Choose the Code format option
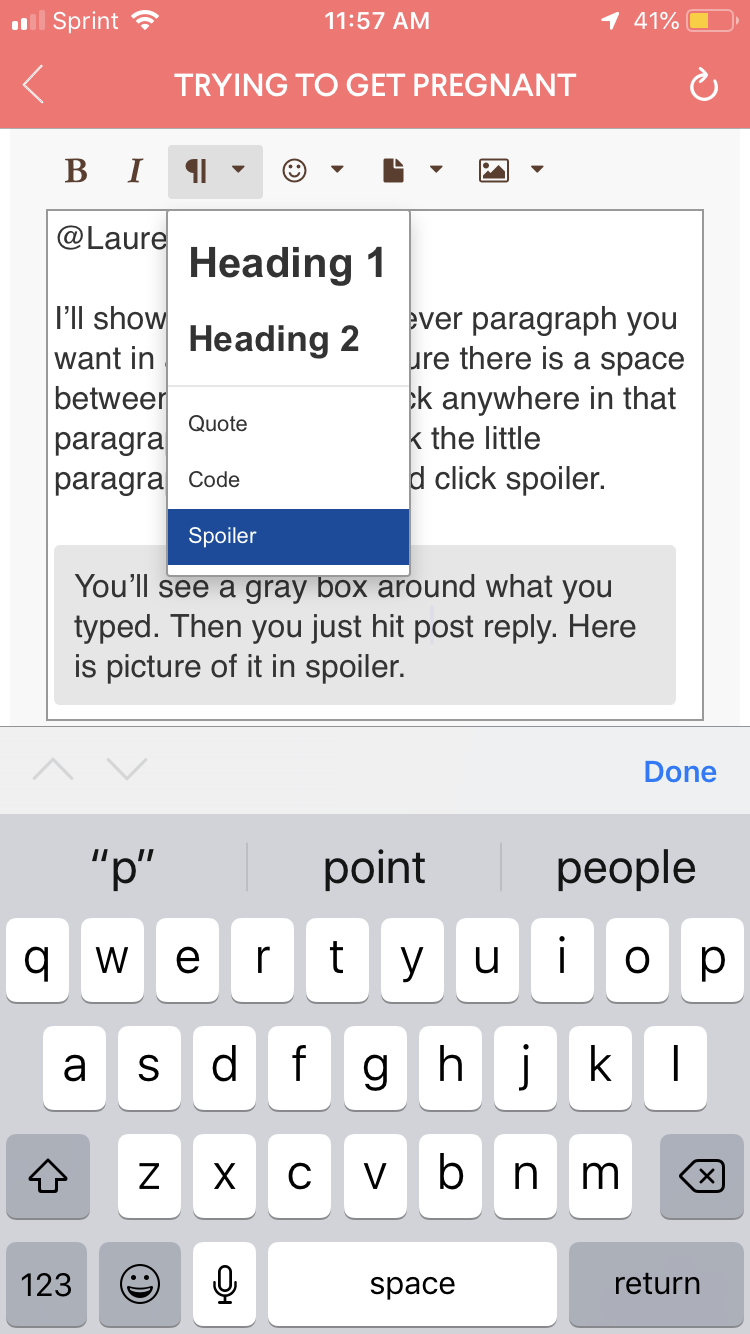Viewport: 750px width, 1334px height. [288, 480]
